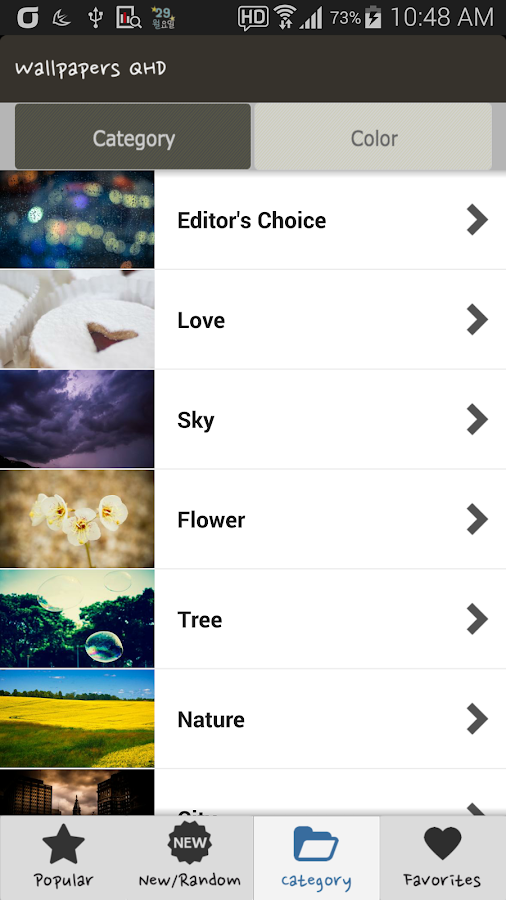This screenshot has width=506, height=900.
Task: Browse the Sky category
Action: pos(253,420)
